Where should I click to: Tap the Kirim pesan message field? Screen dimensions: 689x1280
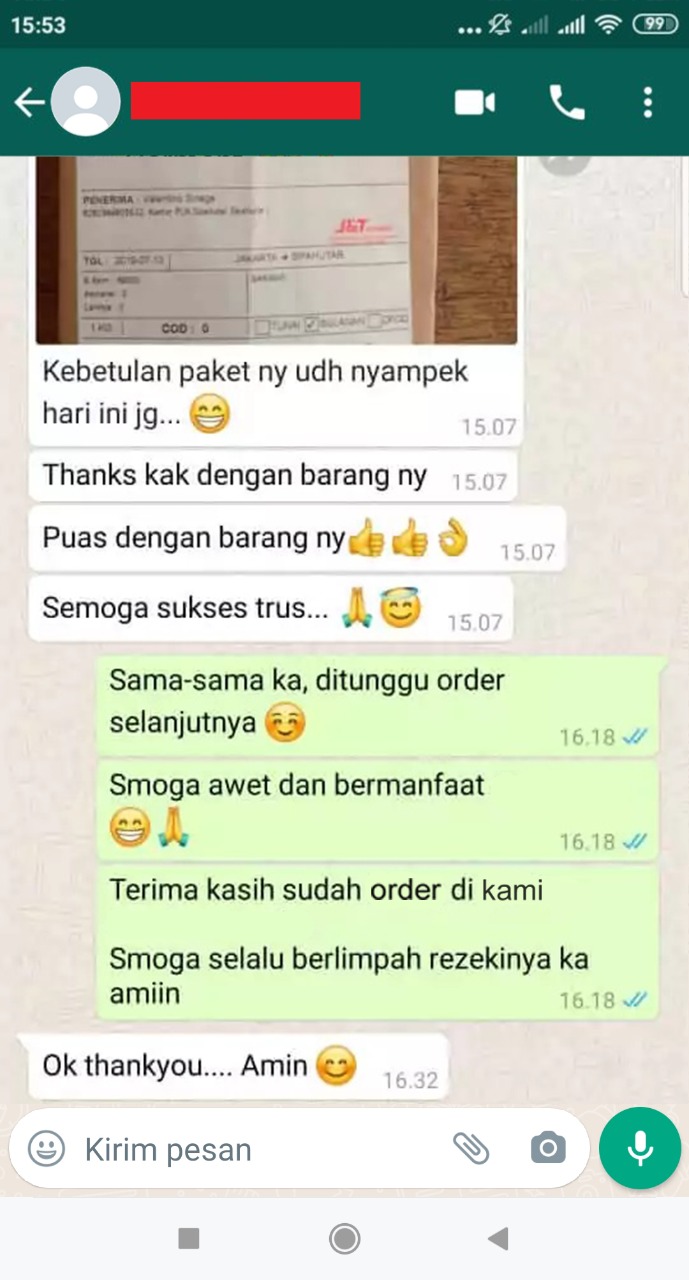(260, 1149)
